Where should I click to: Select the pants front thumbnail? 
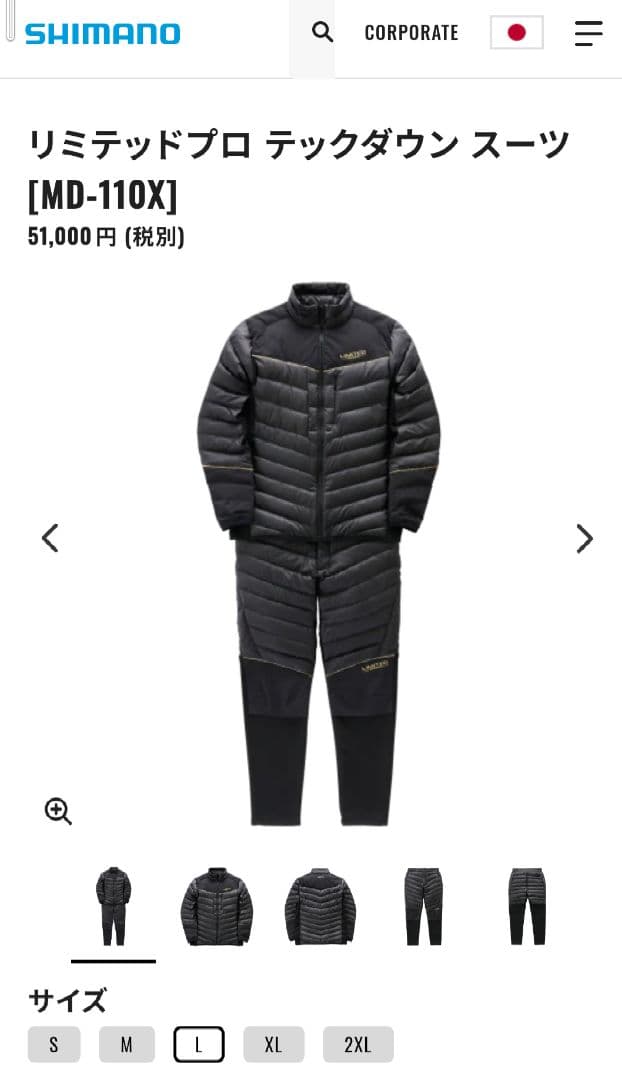click(423, 906)
